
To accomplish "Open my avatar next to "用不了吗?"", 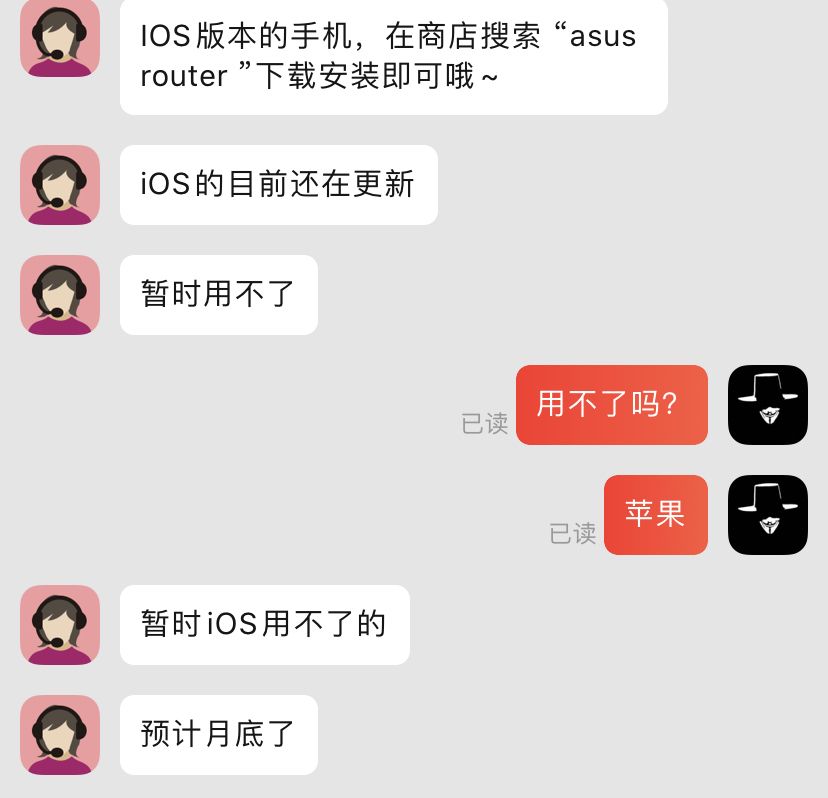I will click(x=767, y=405).
